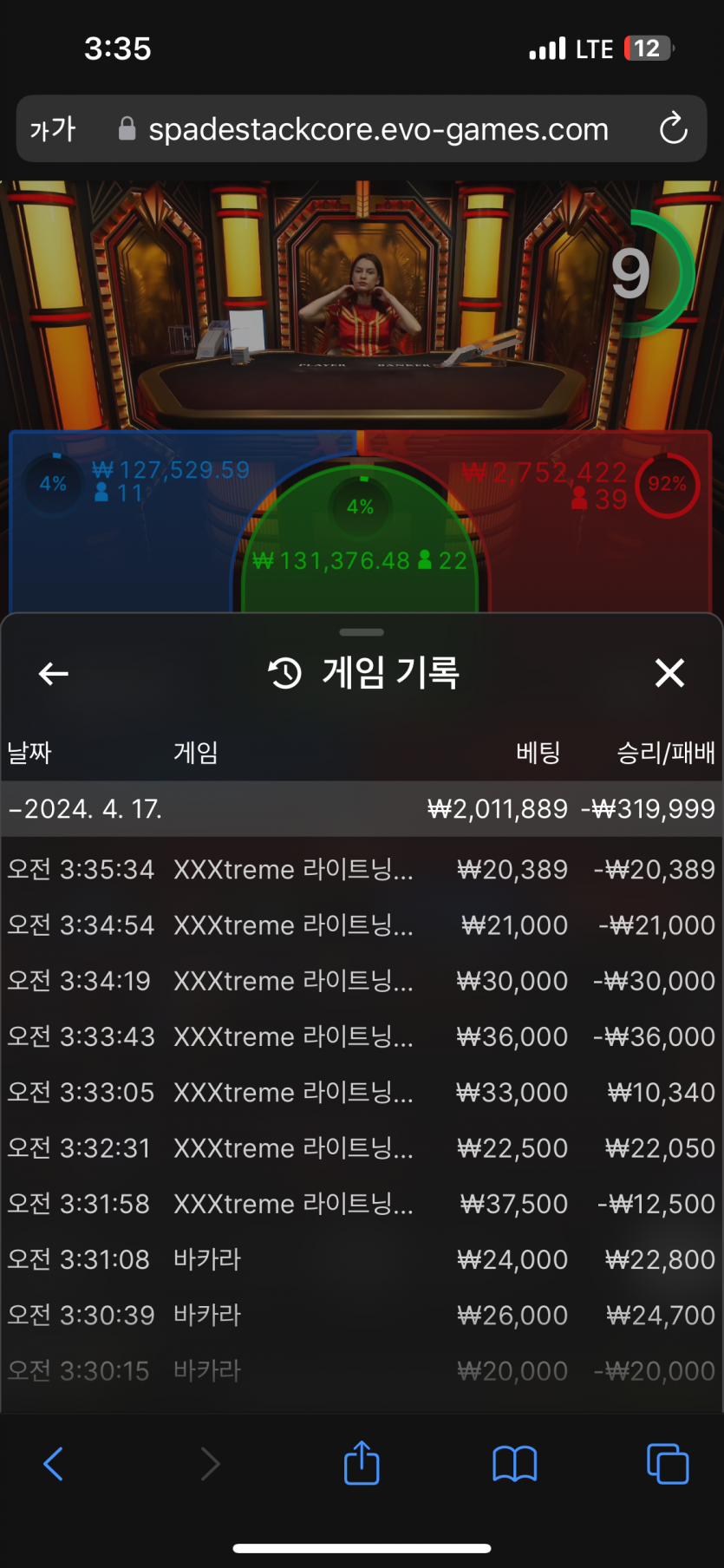
Task: Open the 가가 text size menu
Action: click(53, 129)
